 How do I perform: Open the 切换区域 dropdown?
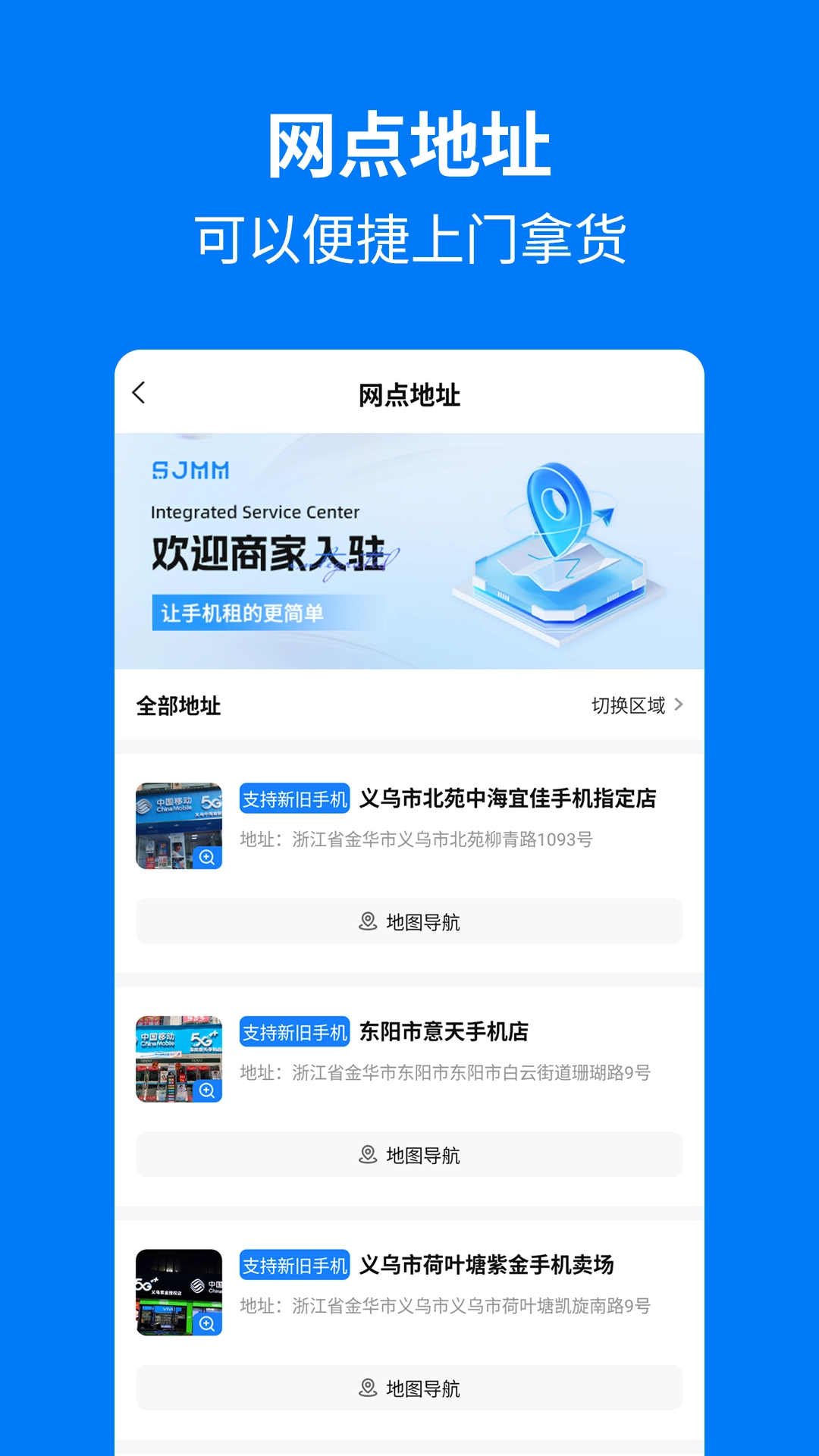coord(629,705)
